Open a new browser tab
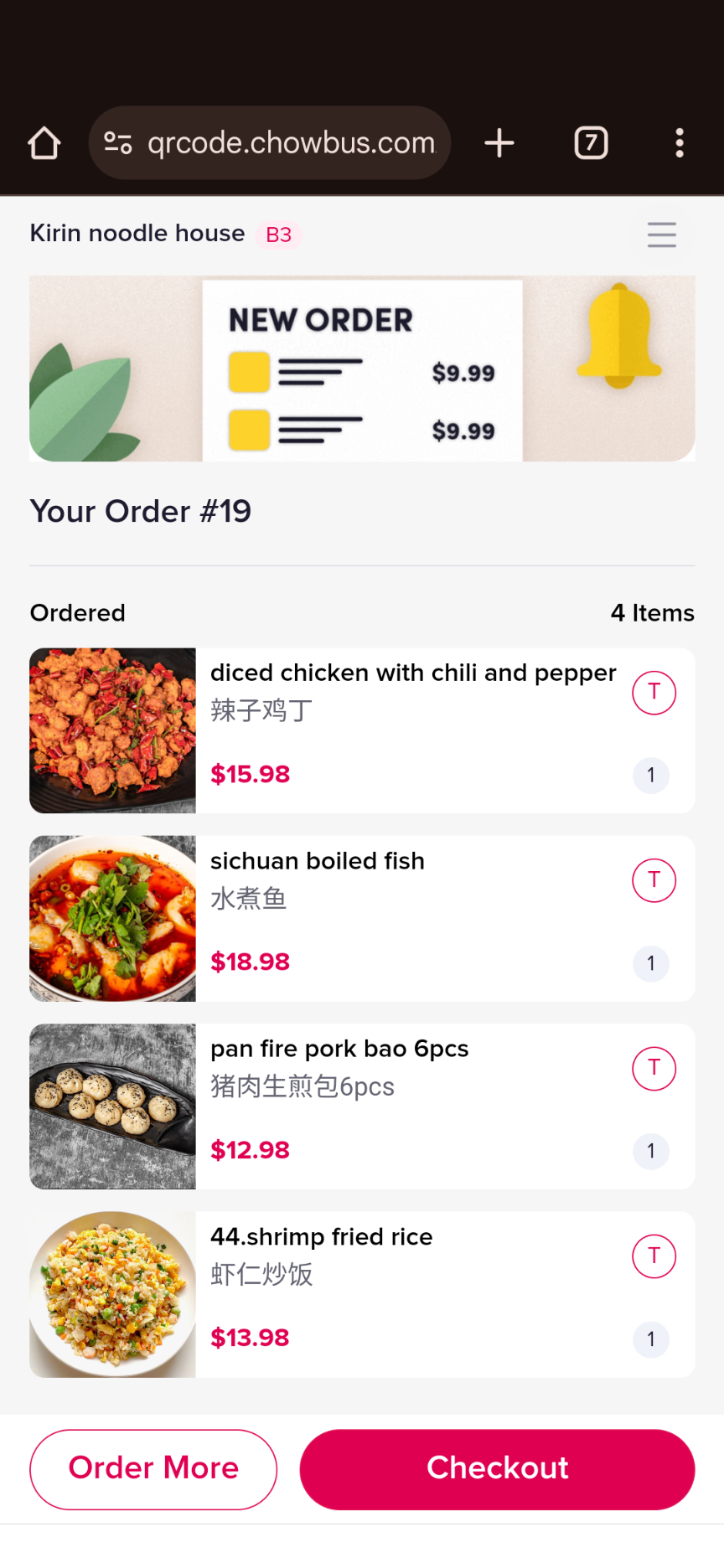This screenshot has width=724, height=1568. 499,143
